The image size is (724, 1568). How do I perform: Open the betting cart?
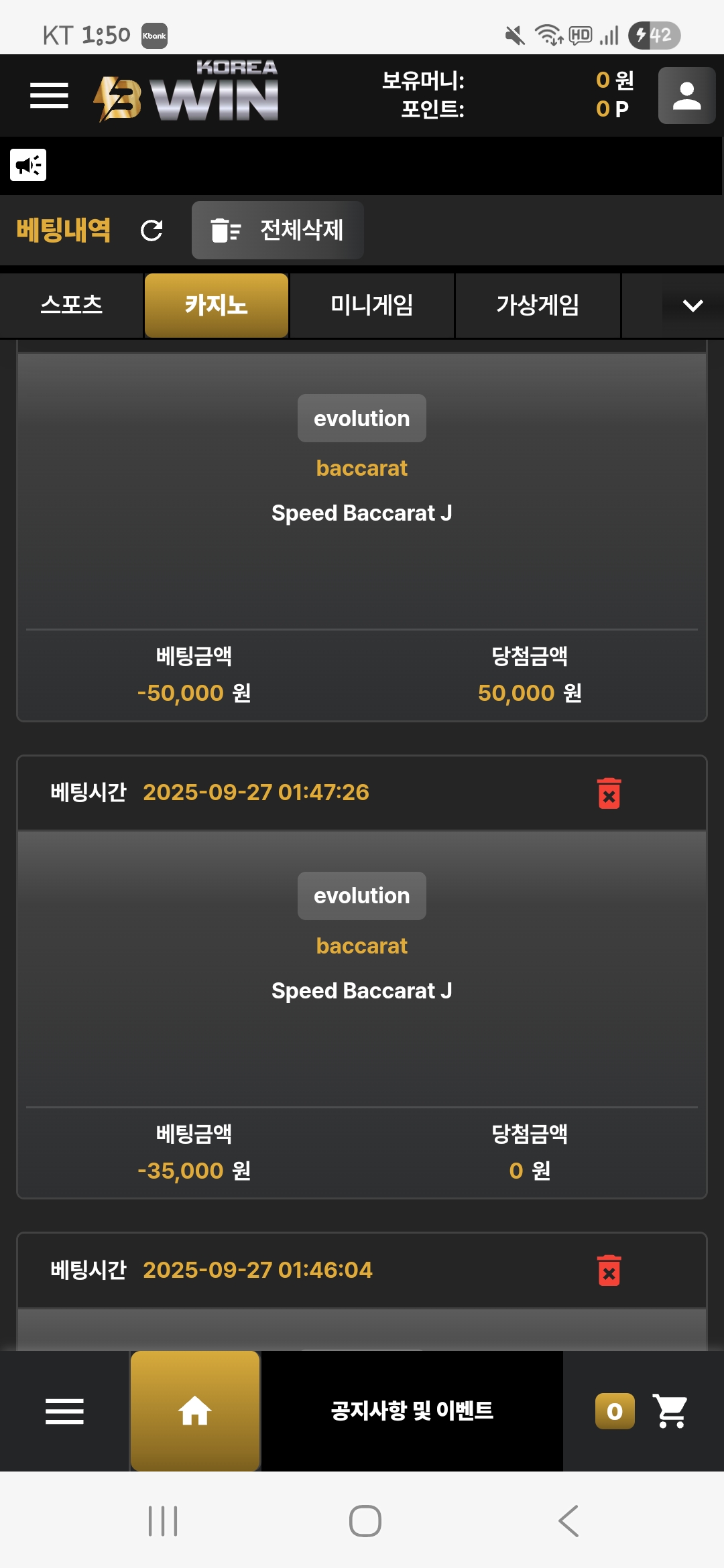pyautogui.click(x=669, y=1411)
